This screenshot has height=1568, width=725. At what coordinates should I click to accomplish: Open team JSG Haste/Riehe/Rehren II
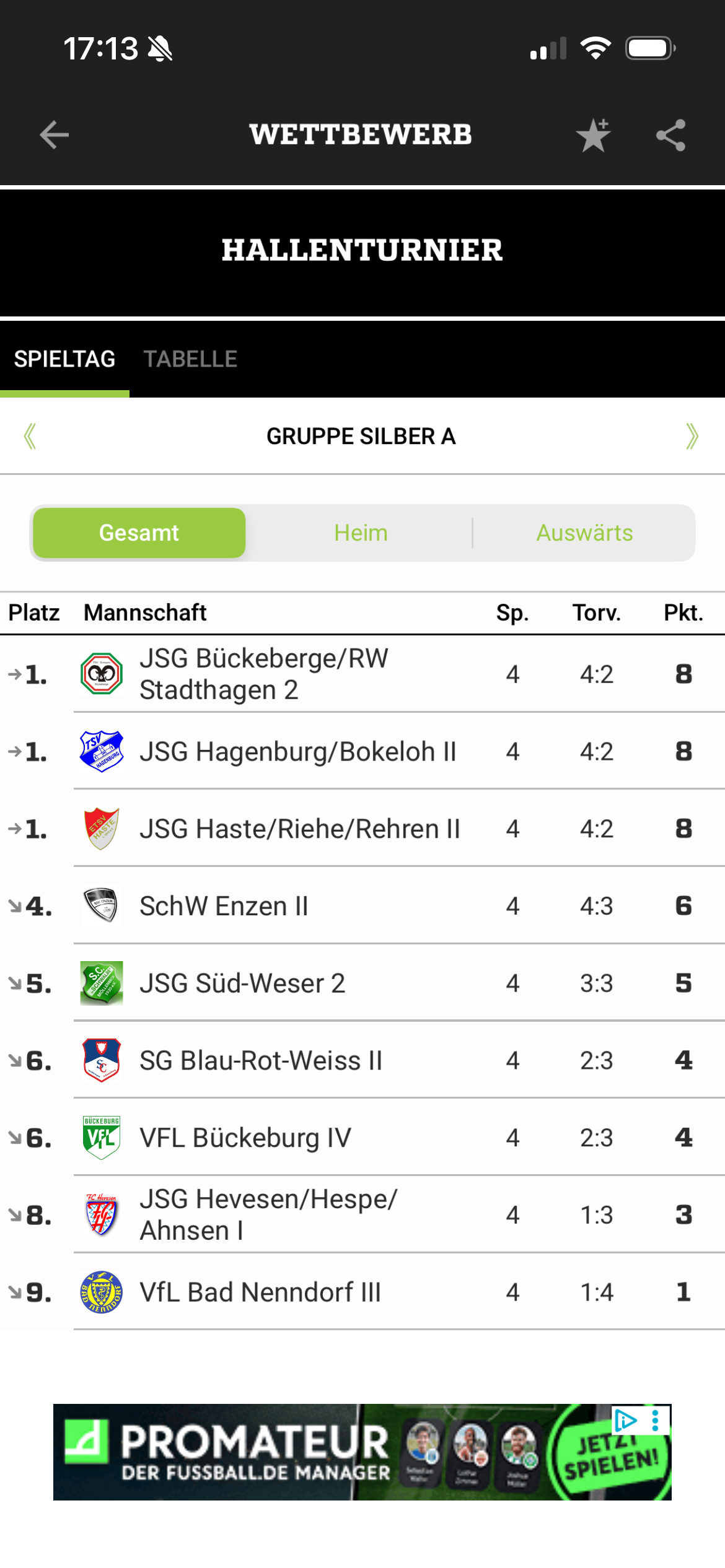point(362,829)
